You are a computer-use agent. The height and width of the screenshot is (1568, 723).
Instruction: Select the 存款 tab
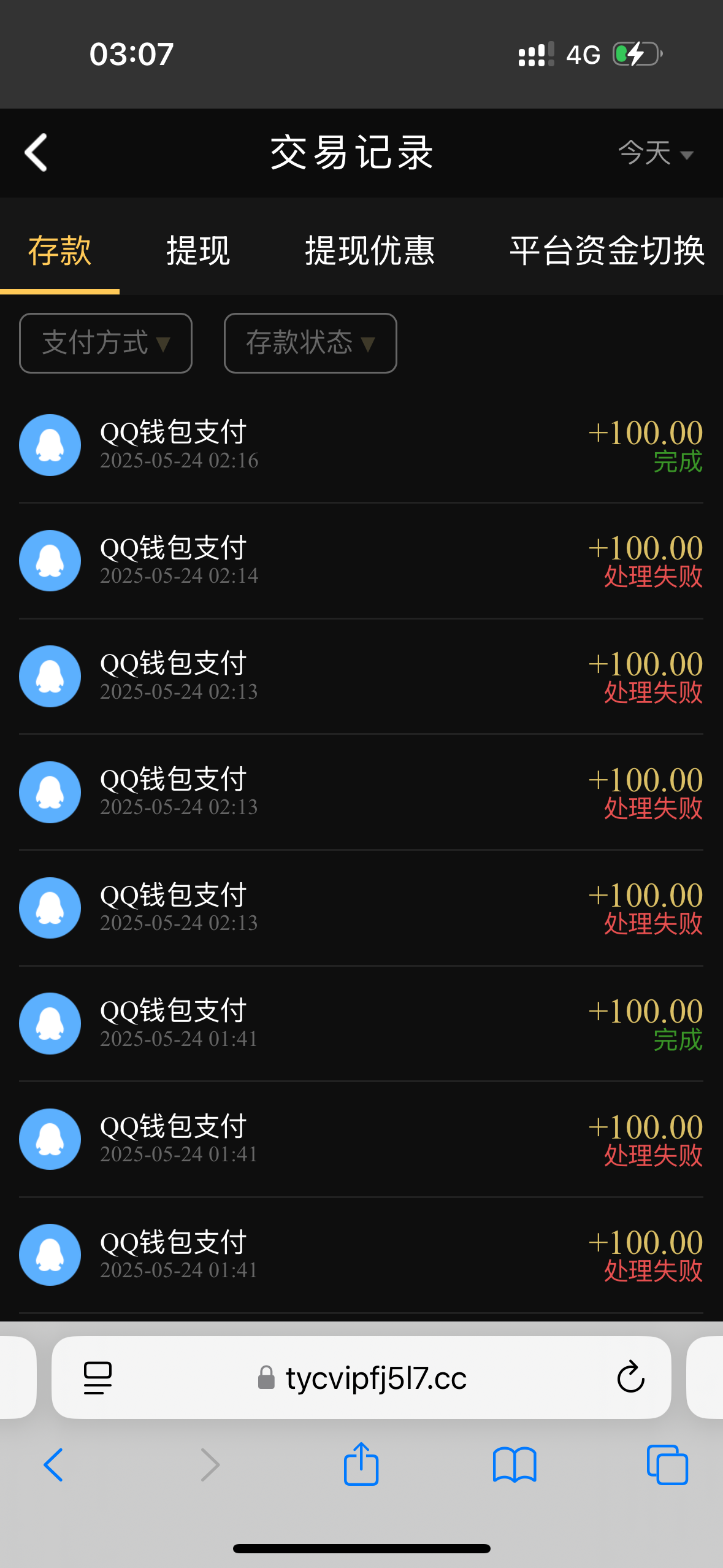(x=59, y=251)
